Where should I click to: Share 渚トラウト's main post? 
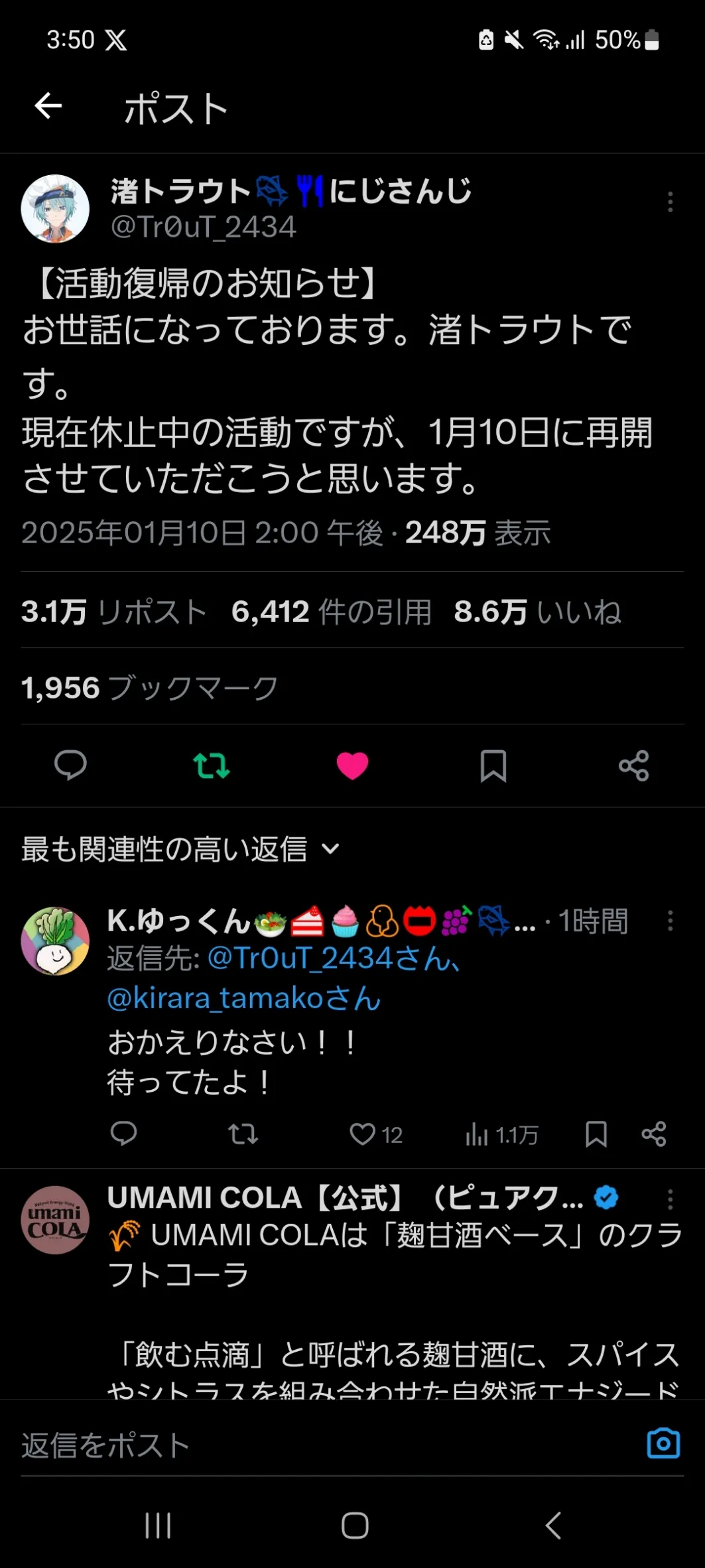pos(633,765)
